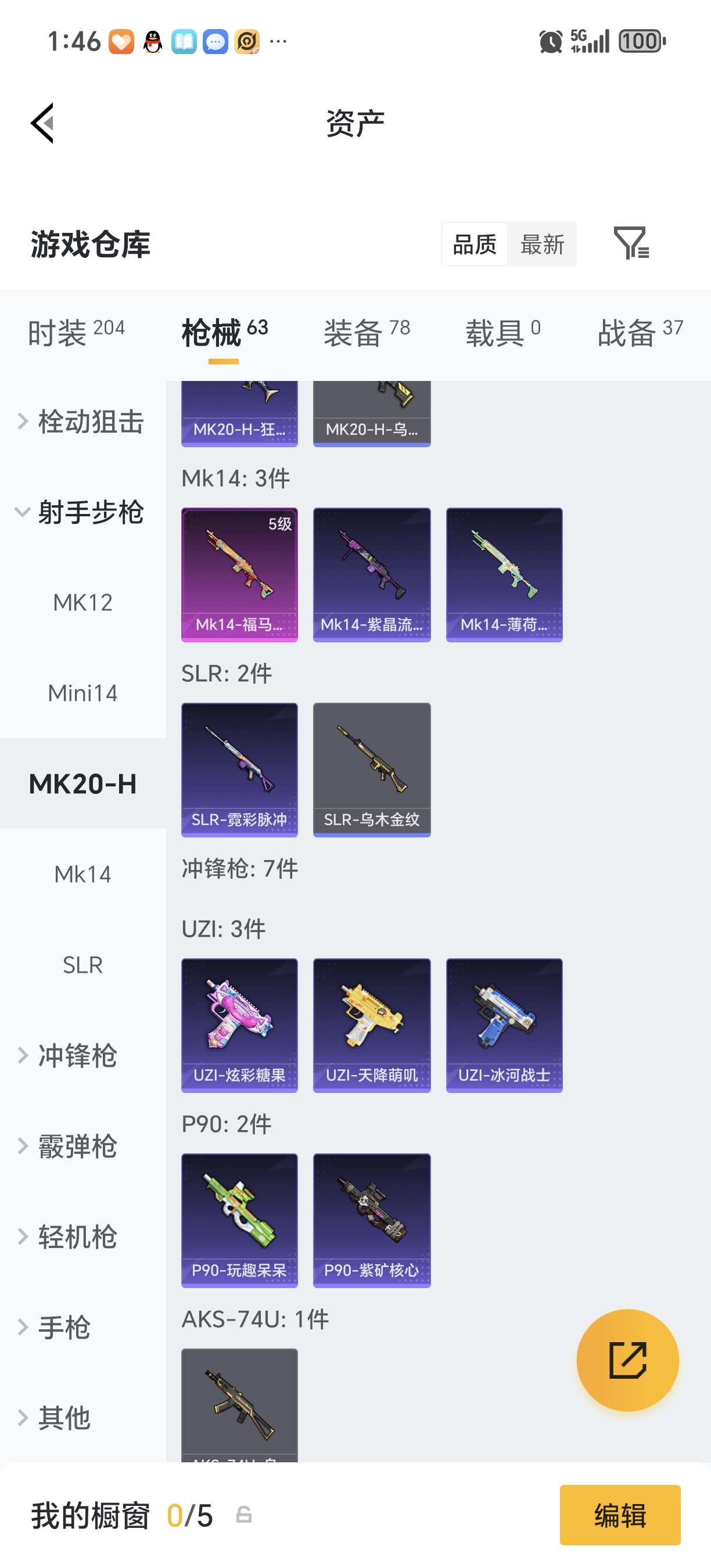Expand the 栓动狙击 category
The image size is (711, 1568).
coord(83,421)
